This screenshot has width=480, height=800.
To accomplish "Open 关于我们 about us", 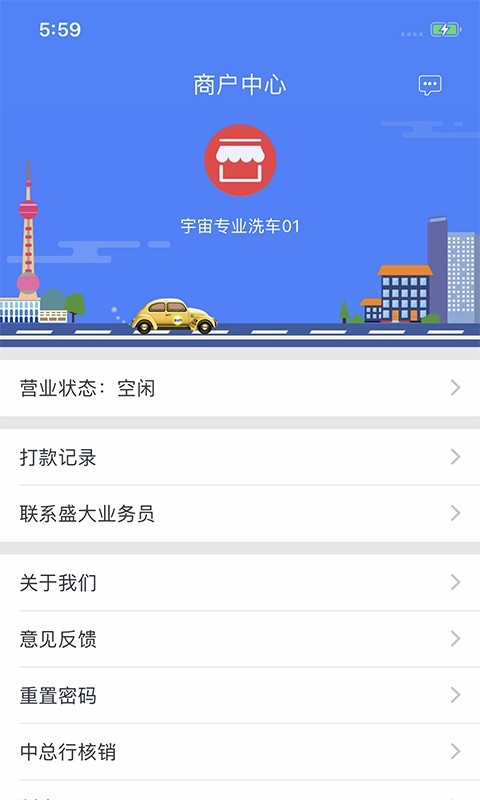I will tap(240, 583).
